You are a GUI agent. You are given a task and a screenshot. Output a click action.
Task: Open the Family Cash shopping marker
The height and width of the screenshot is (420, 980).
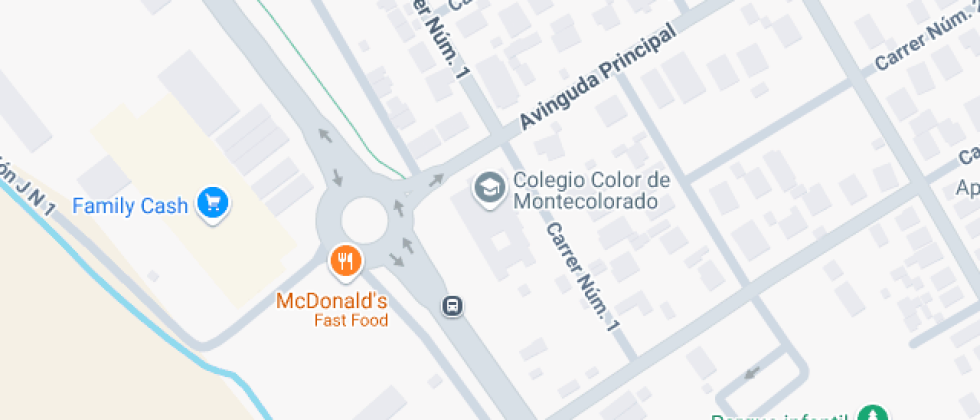pyautogui.click(x=212, y=204)
